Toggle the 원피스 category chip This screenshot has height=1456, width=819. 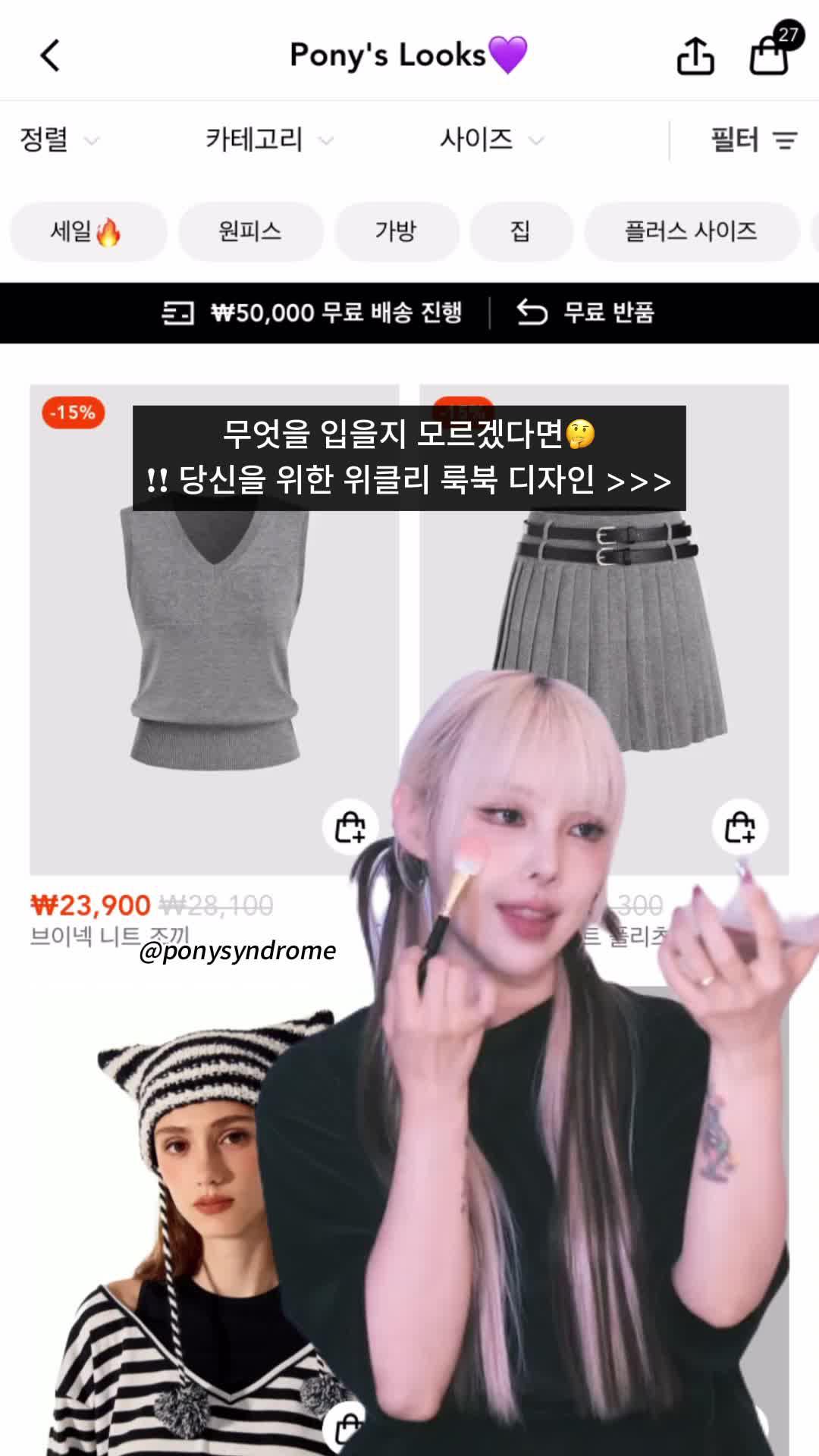tap(250, 232)
